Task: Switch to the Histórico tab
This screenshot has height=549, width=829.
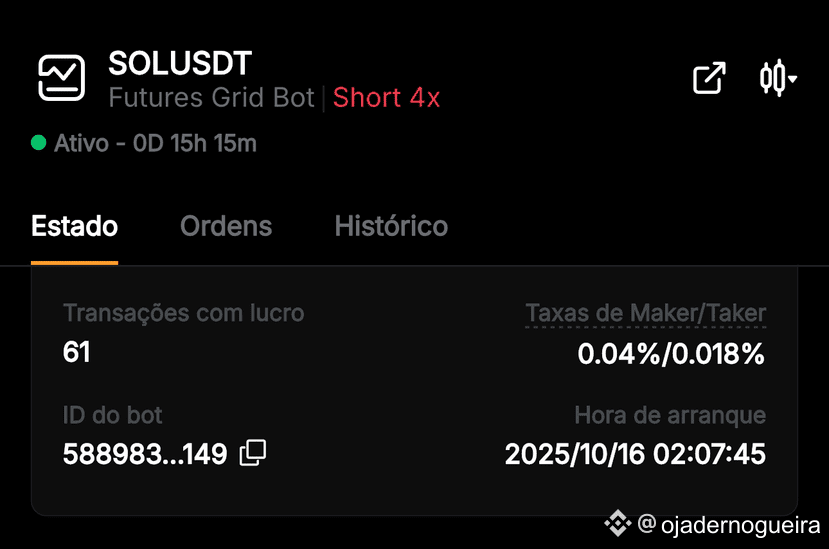Action: [391, 226]
